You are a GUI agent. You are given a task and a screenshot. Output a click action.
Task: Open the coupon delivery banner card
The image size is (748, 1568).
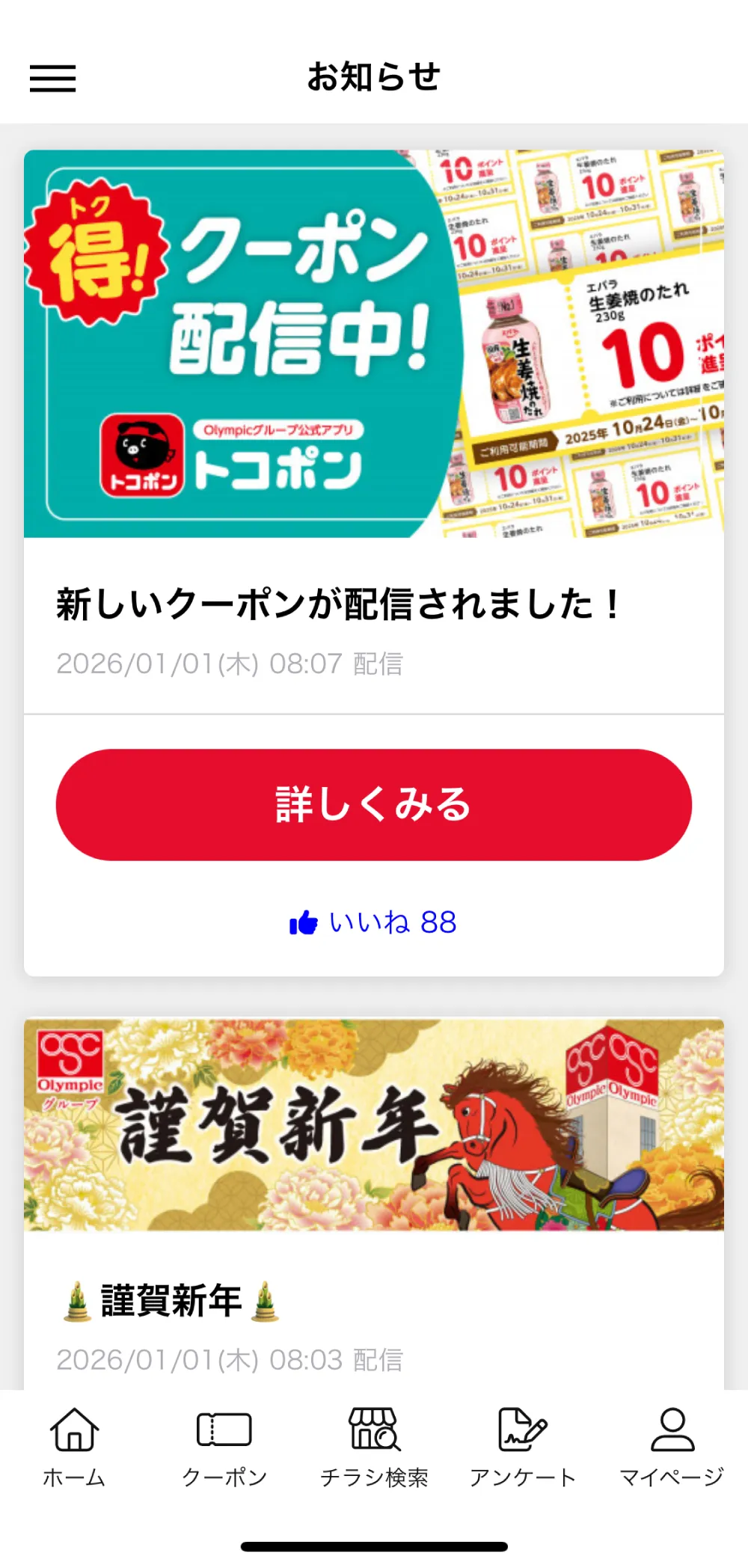point(373,344)
